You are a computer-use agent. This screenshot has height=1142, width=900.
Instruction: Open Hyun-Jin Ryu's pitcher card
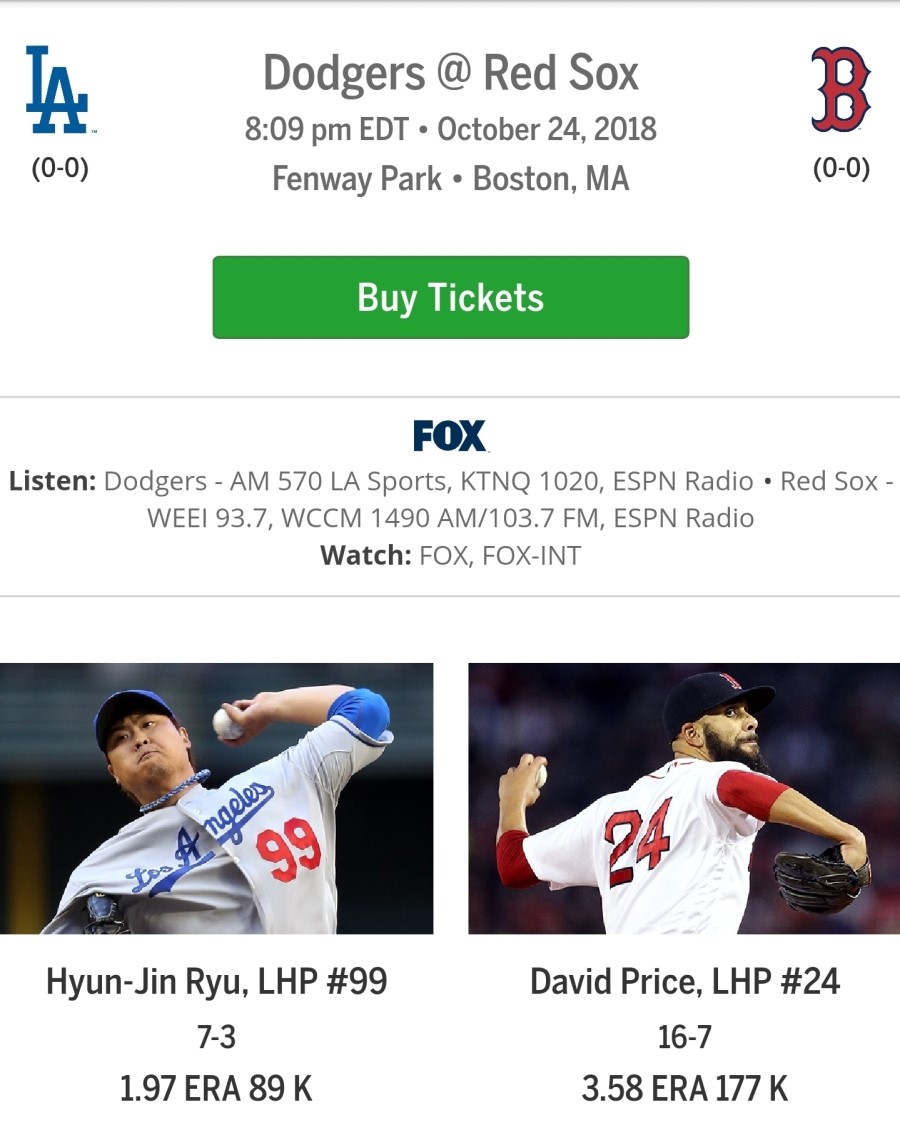(x=216, y=798)
